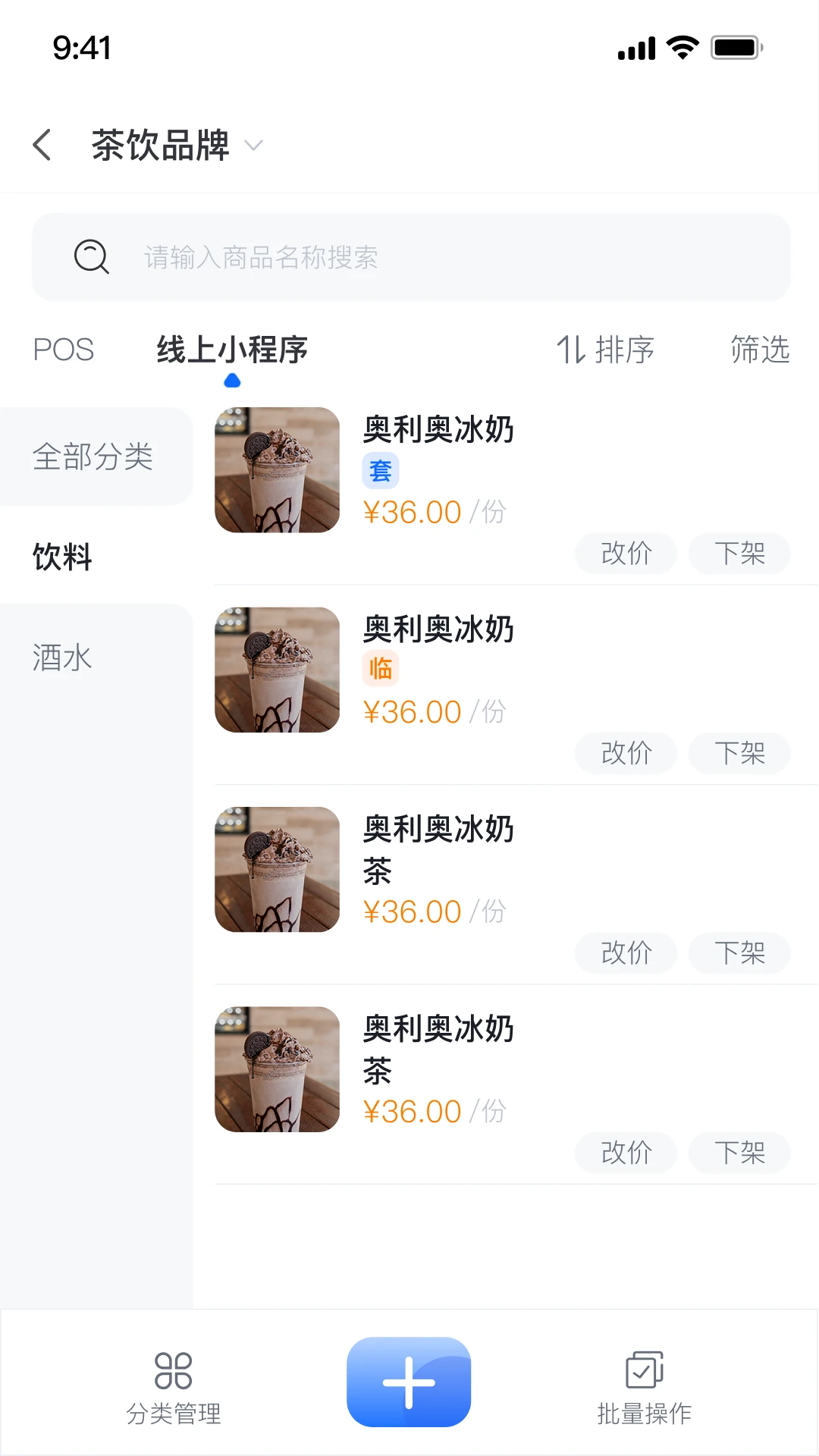
Task: Open 批量操作 batch operations
Action: [645, 1388]
